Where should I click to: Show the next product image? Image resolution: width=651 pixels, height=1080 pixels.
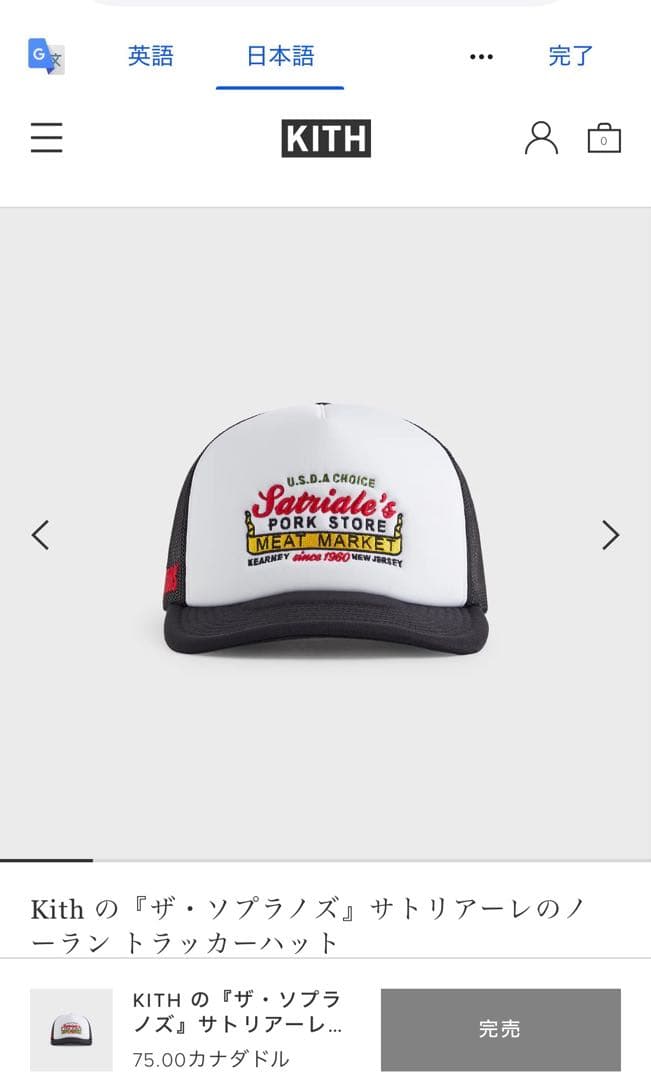click(610, 535)
